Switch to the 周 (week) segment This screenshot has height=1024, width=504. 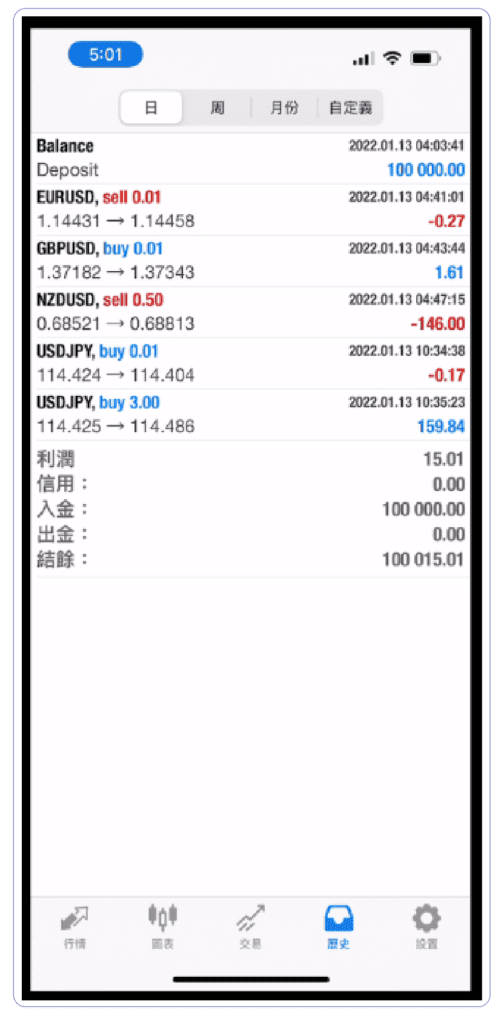coord(217,108)
